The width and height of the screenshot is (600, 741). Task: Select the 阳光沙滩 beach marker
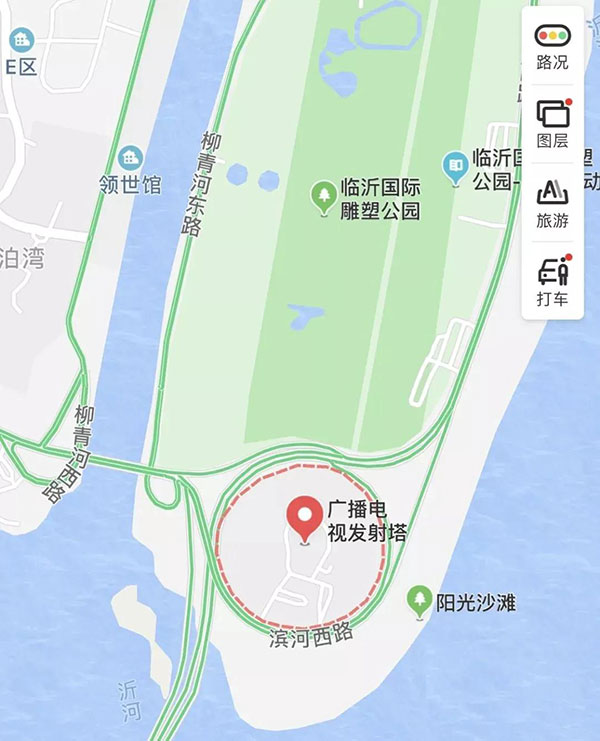(420, 601)
